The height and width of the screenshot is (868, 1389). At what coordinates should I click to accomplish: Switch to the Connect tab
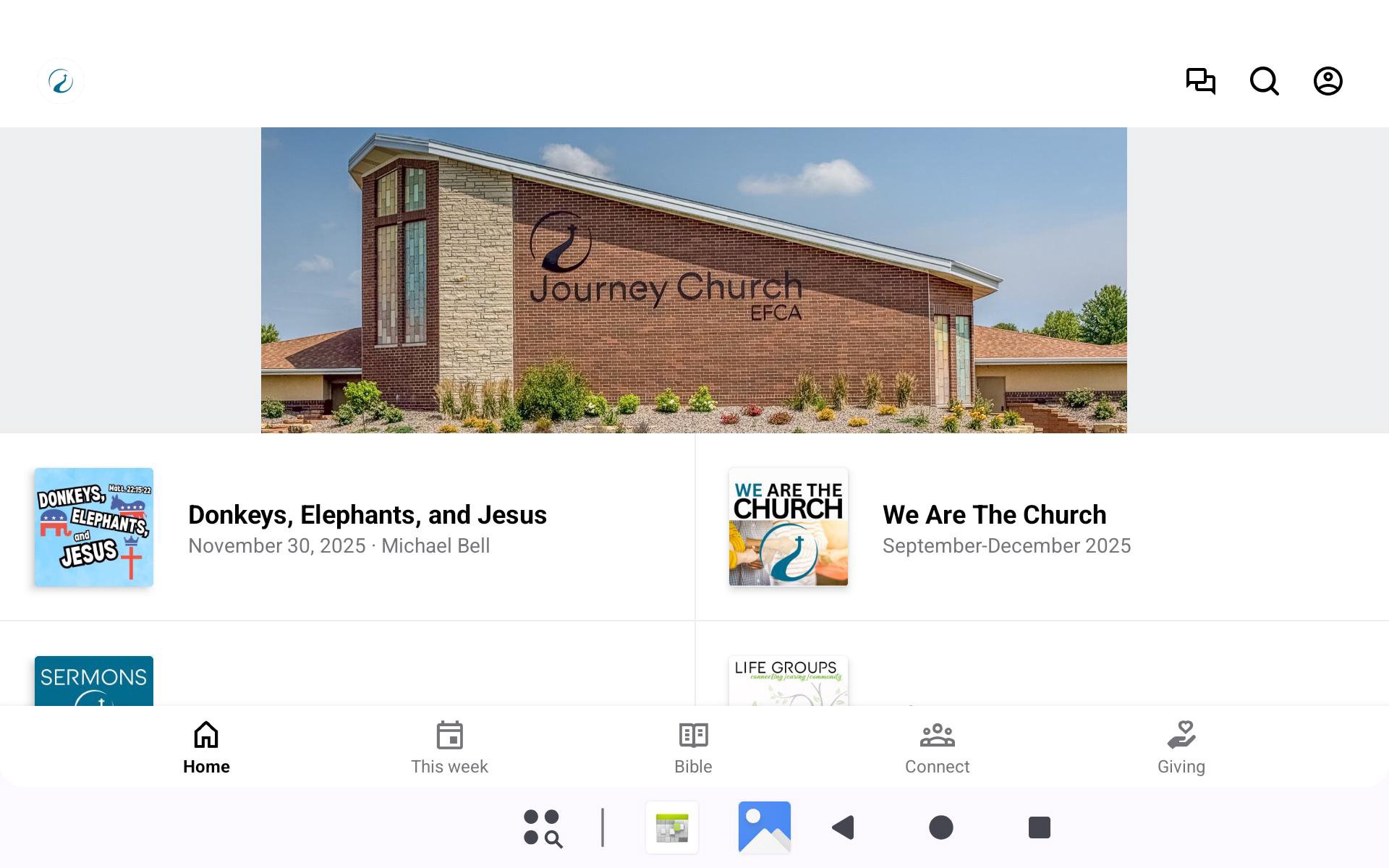(x=937, y=748)
